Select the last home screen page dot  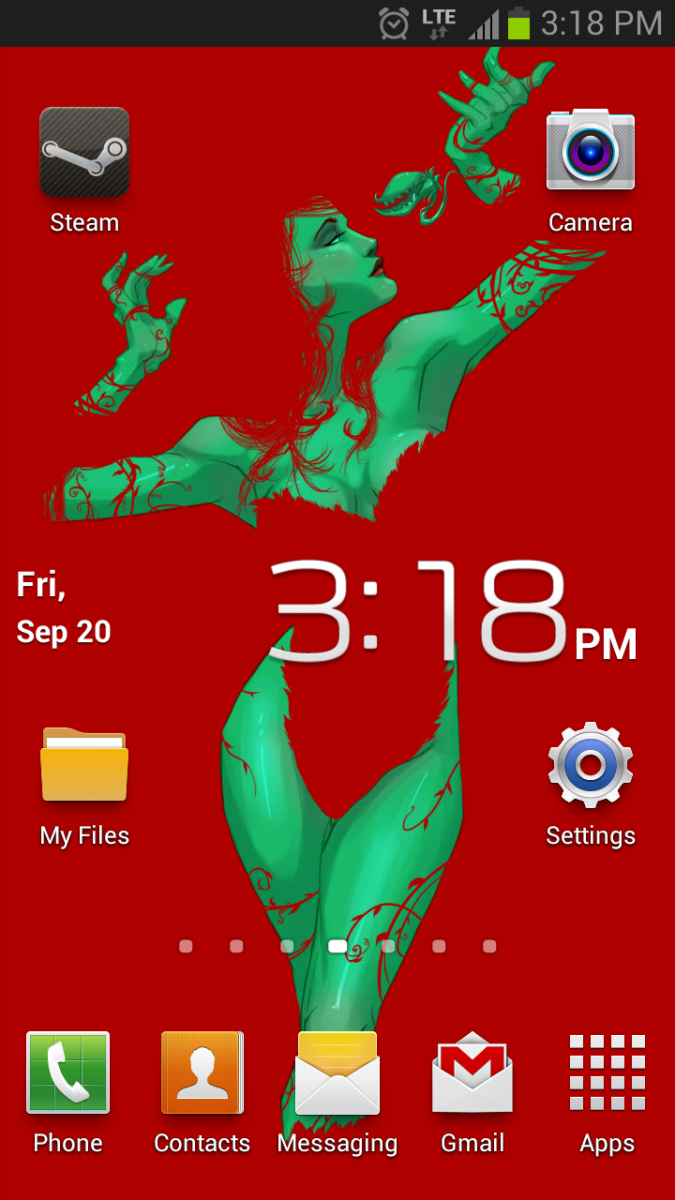tap(489, 946)
